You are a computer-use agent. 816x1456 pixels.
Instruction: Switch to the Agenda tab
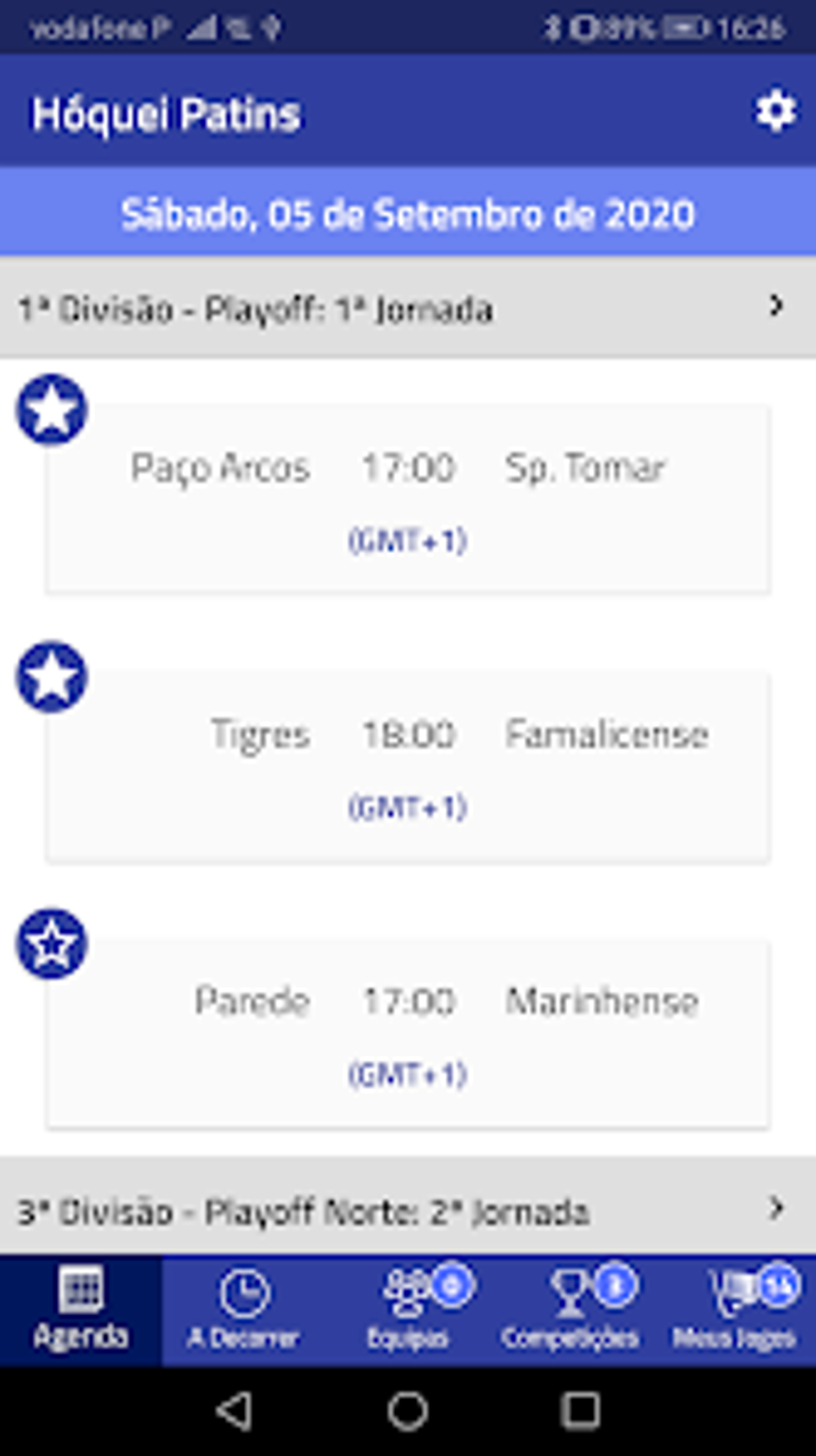81,1310
